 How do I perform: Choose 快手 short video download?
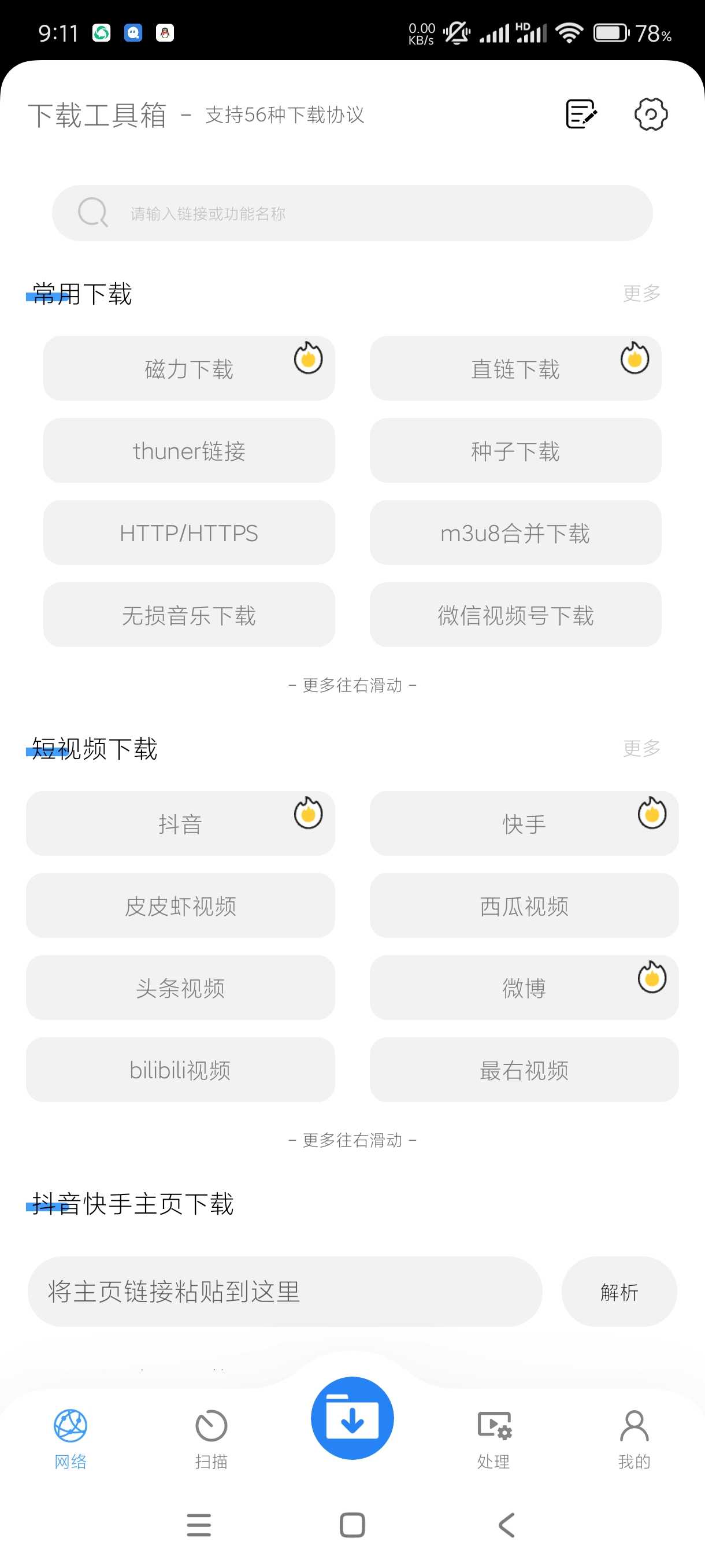(524, 823)
